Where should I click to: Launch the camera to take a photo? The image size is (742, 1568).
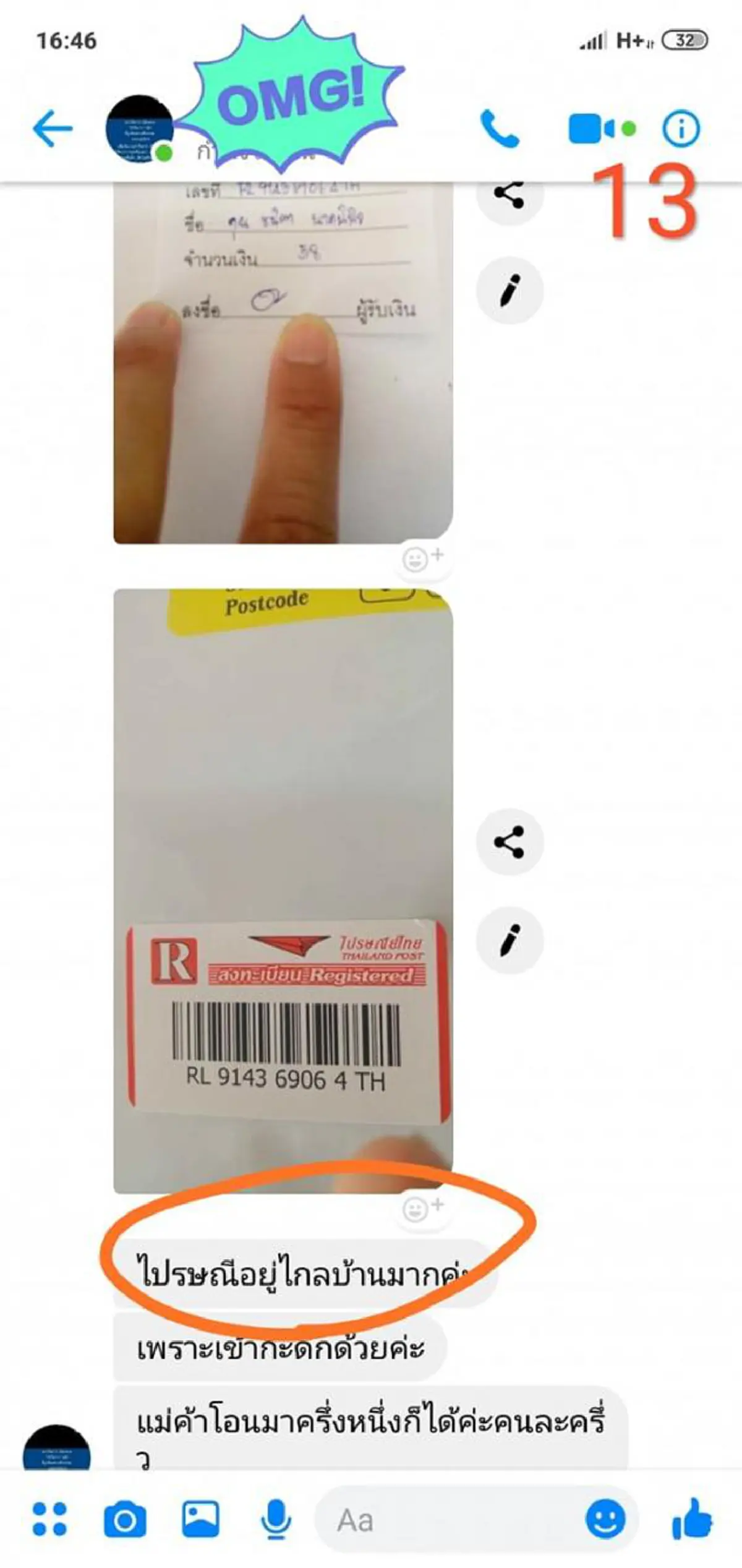click(x=125, y=1519)
